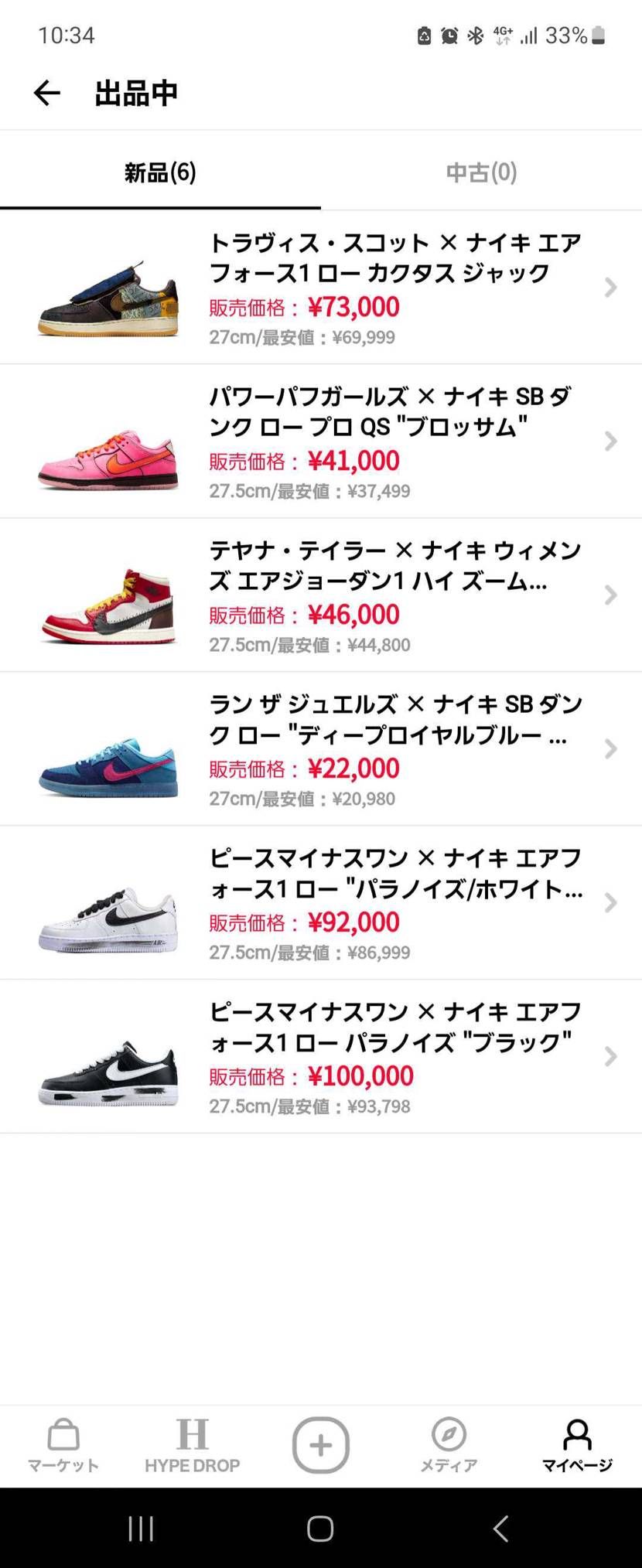Expand the Run The Jewels SB Dunk listing
This screenshot has height=1568, width=642.
(x=610, y=749)
